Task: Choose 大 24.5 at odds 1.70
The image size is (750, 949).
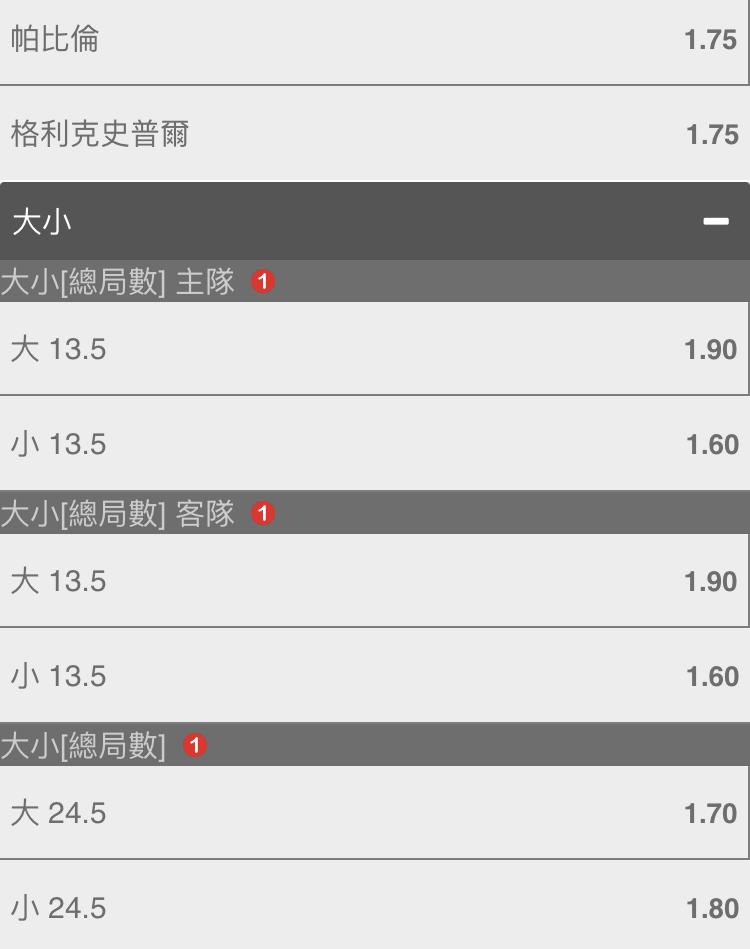Action: click(374, 813)
